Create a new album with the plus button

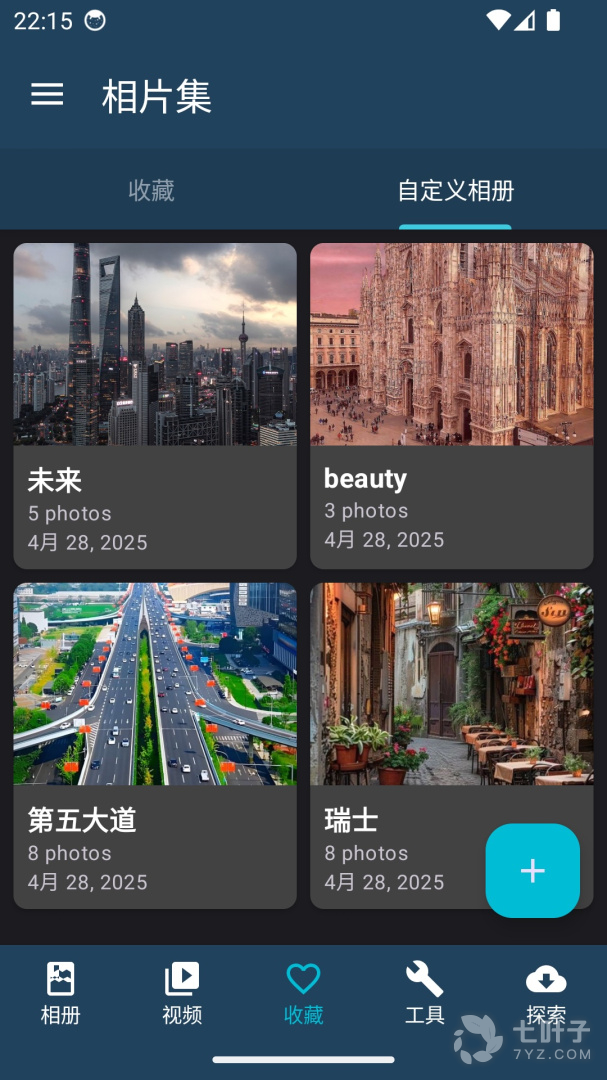click(x=532, y=870)
